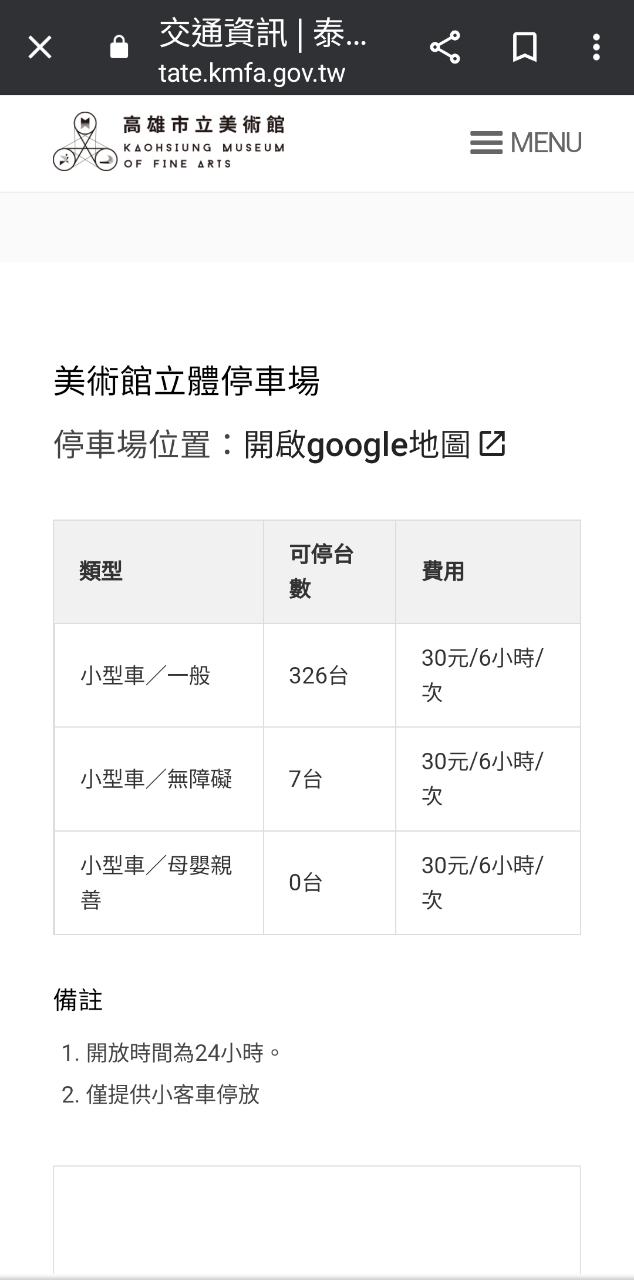Bookmark this page

coord(525,47)
